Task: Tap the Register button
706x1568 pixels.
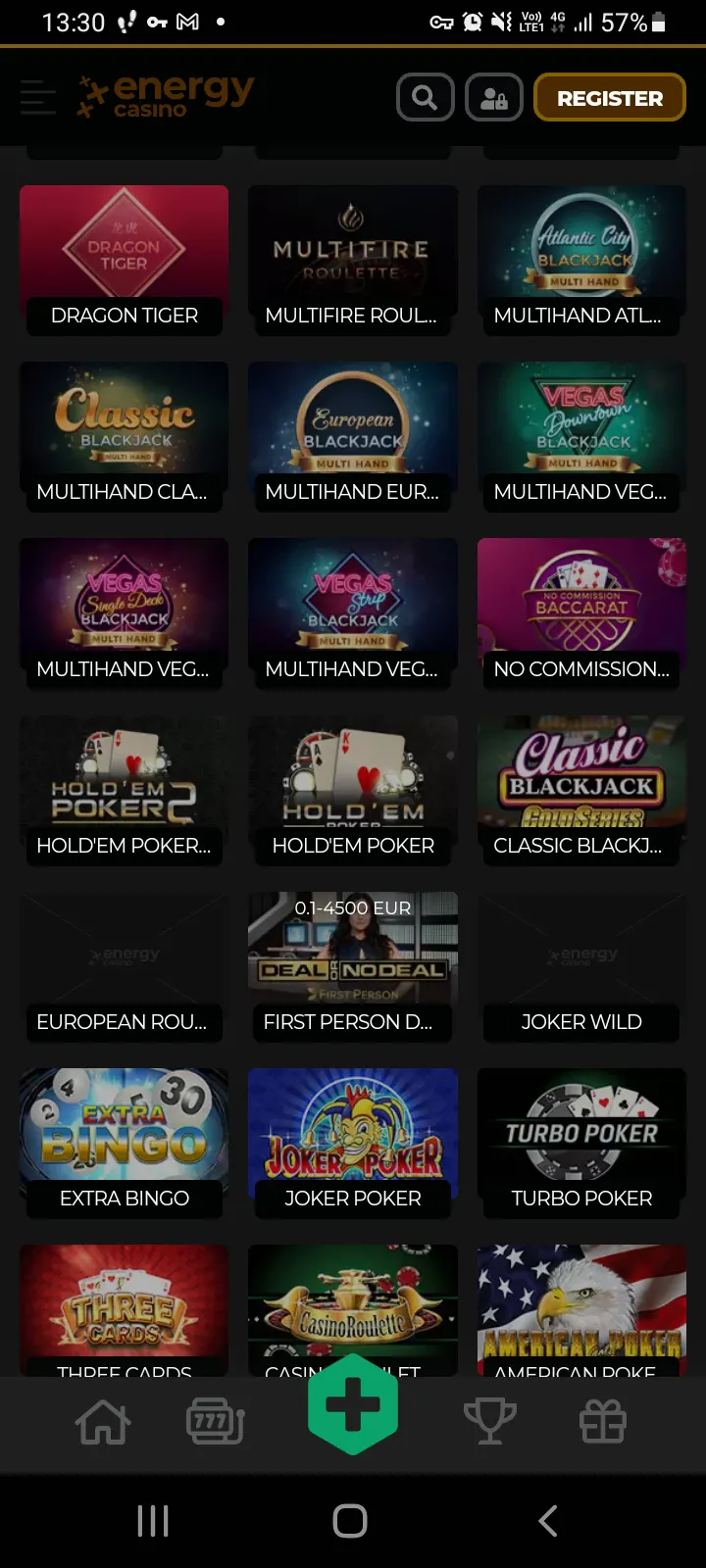Action: [610, 98]
